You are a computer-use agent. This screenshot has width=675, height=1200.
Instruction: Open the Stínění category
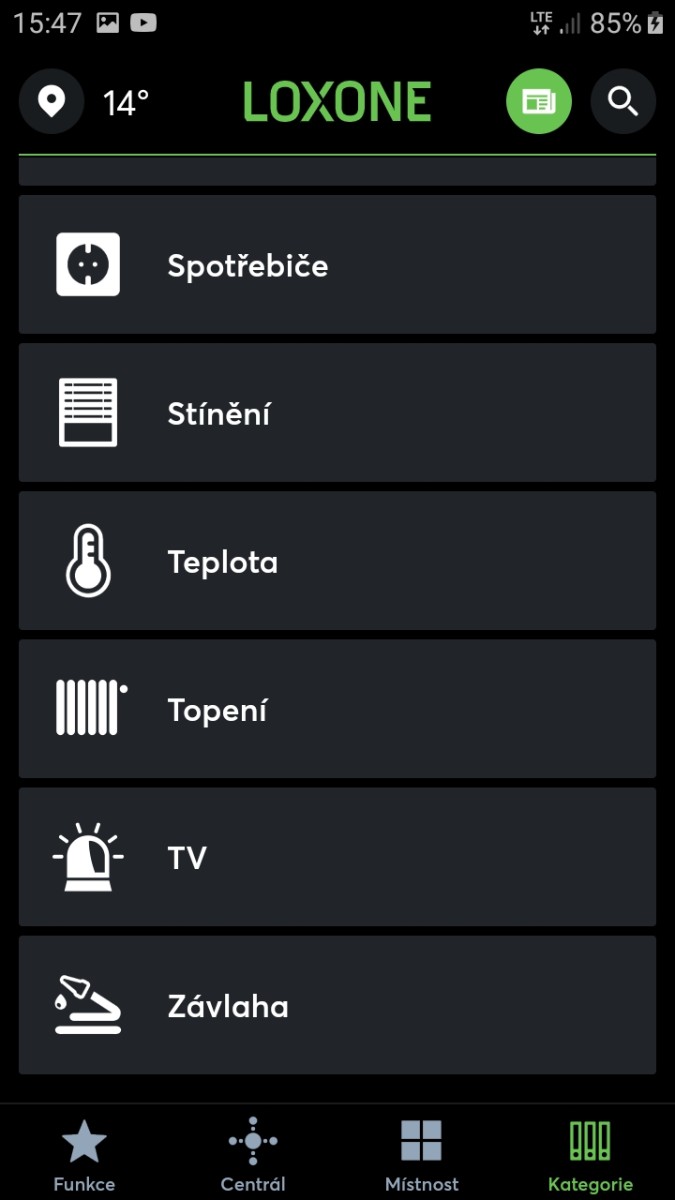coord(337,413)
